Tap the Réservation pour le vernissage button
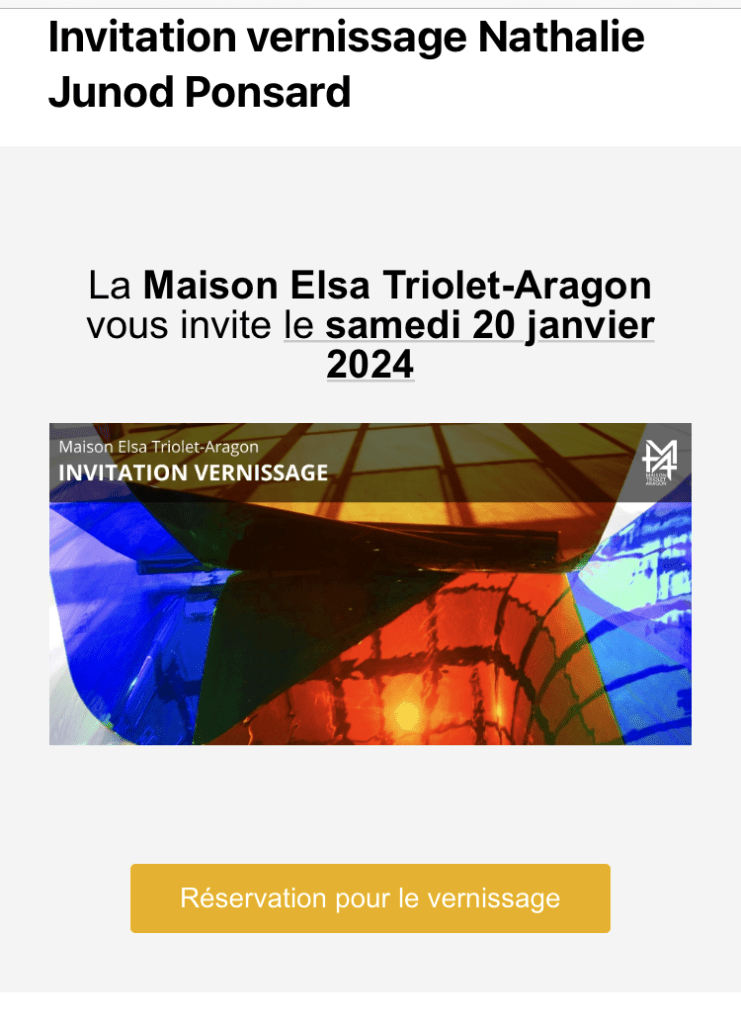The image size is (741, 1023). tap(370, 898)
